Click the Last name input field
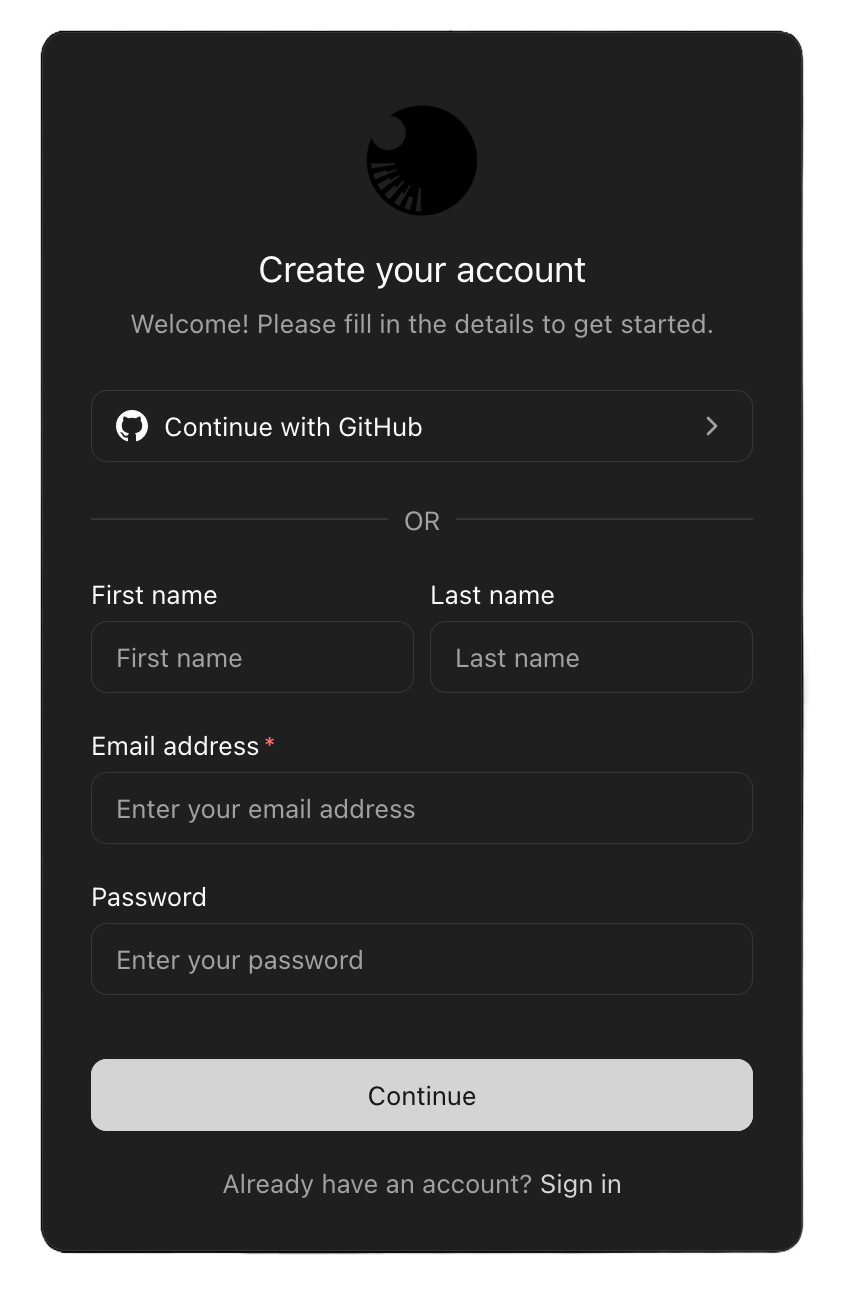This screenshot has height=1312, width=844. click(x=591, y=657)
